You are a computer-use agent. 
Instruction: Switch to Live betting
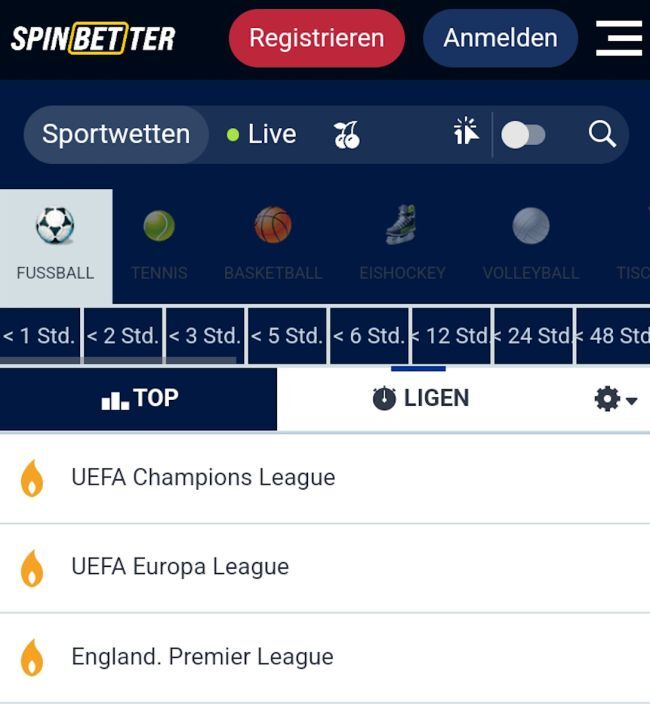pyautogui.click(x=261, y=134)
